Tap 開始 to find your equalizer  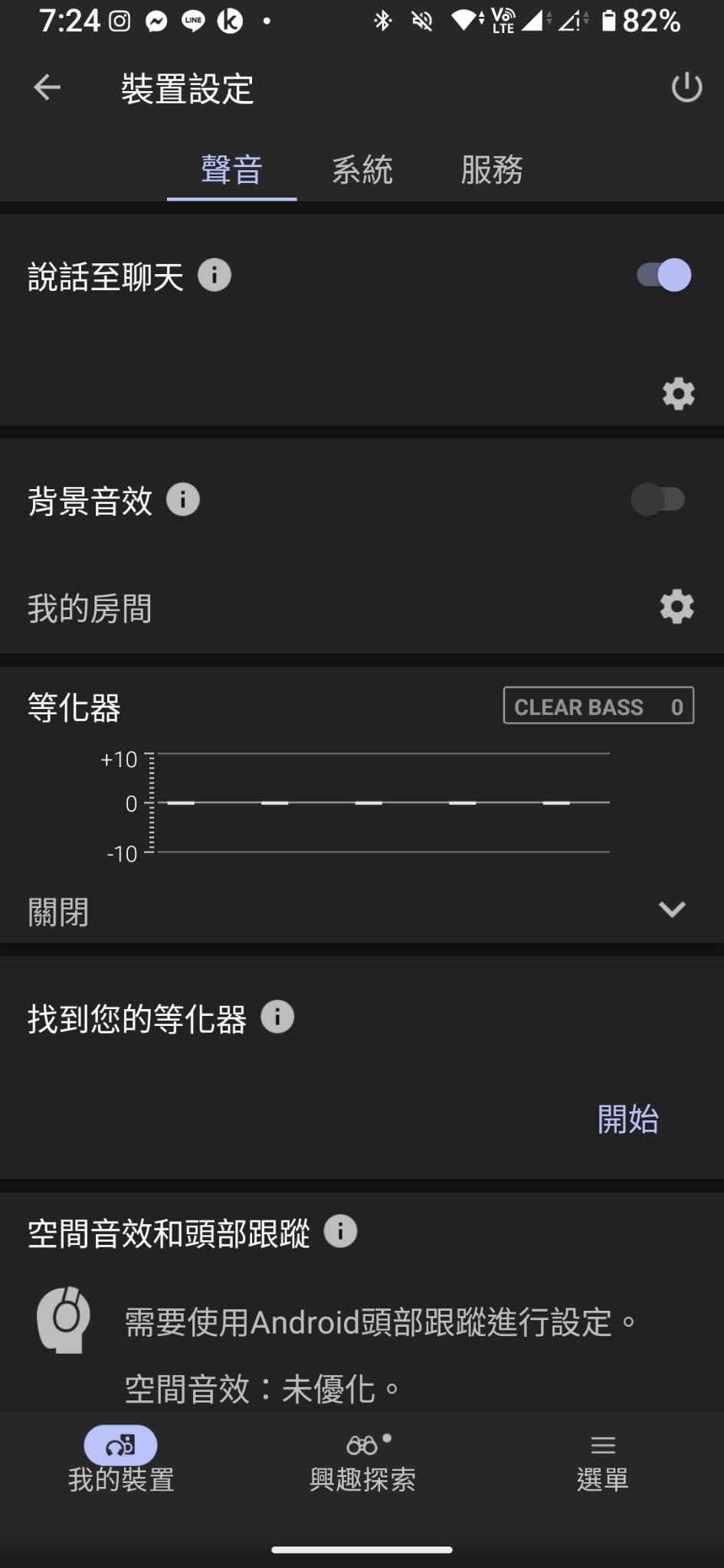coord(627,1119)
